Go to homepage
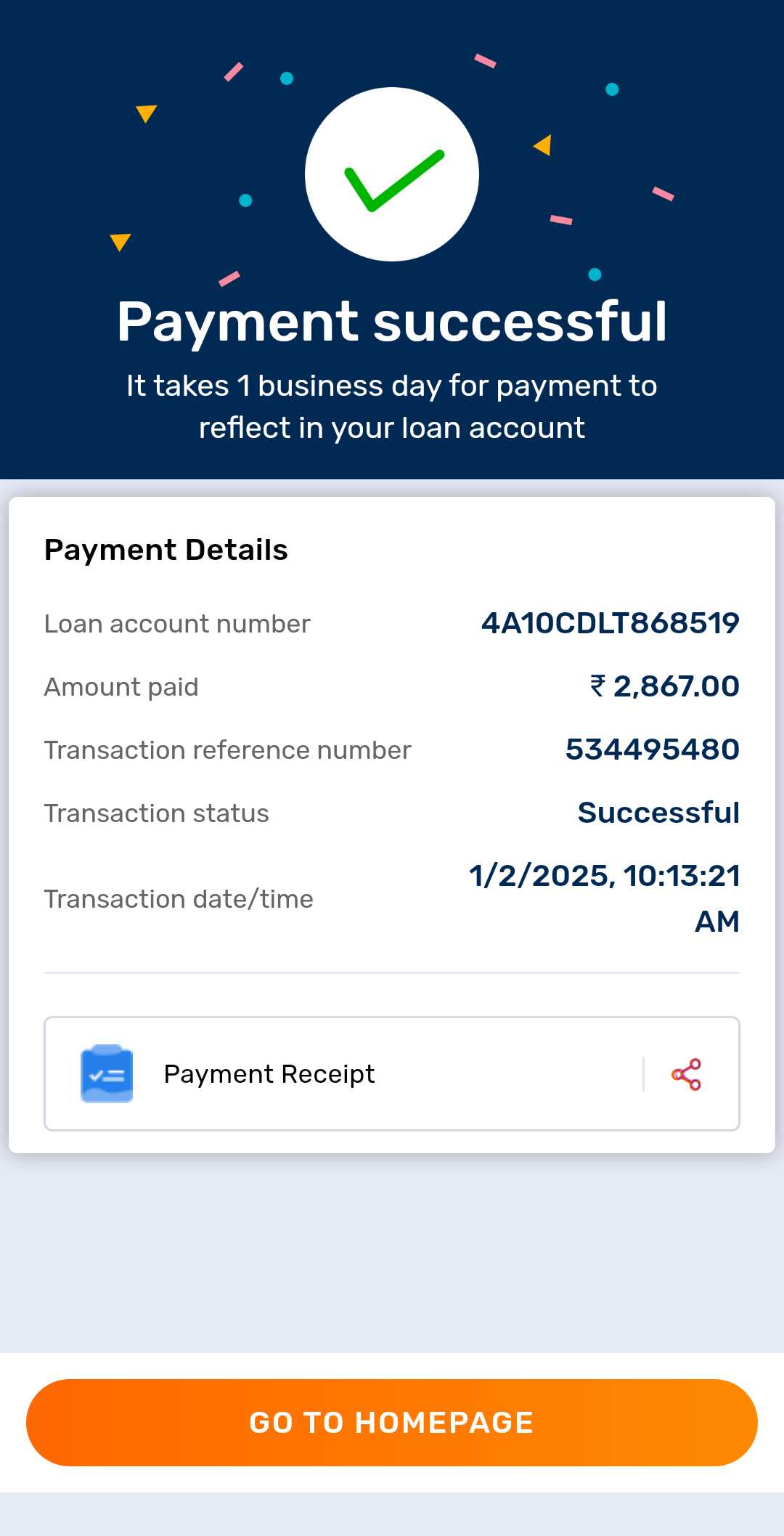The height and width of the screenshot is (1536, 784). (392, 1422)
